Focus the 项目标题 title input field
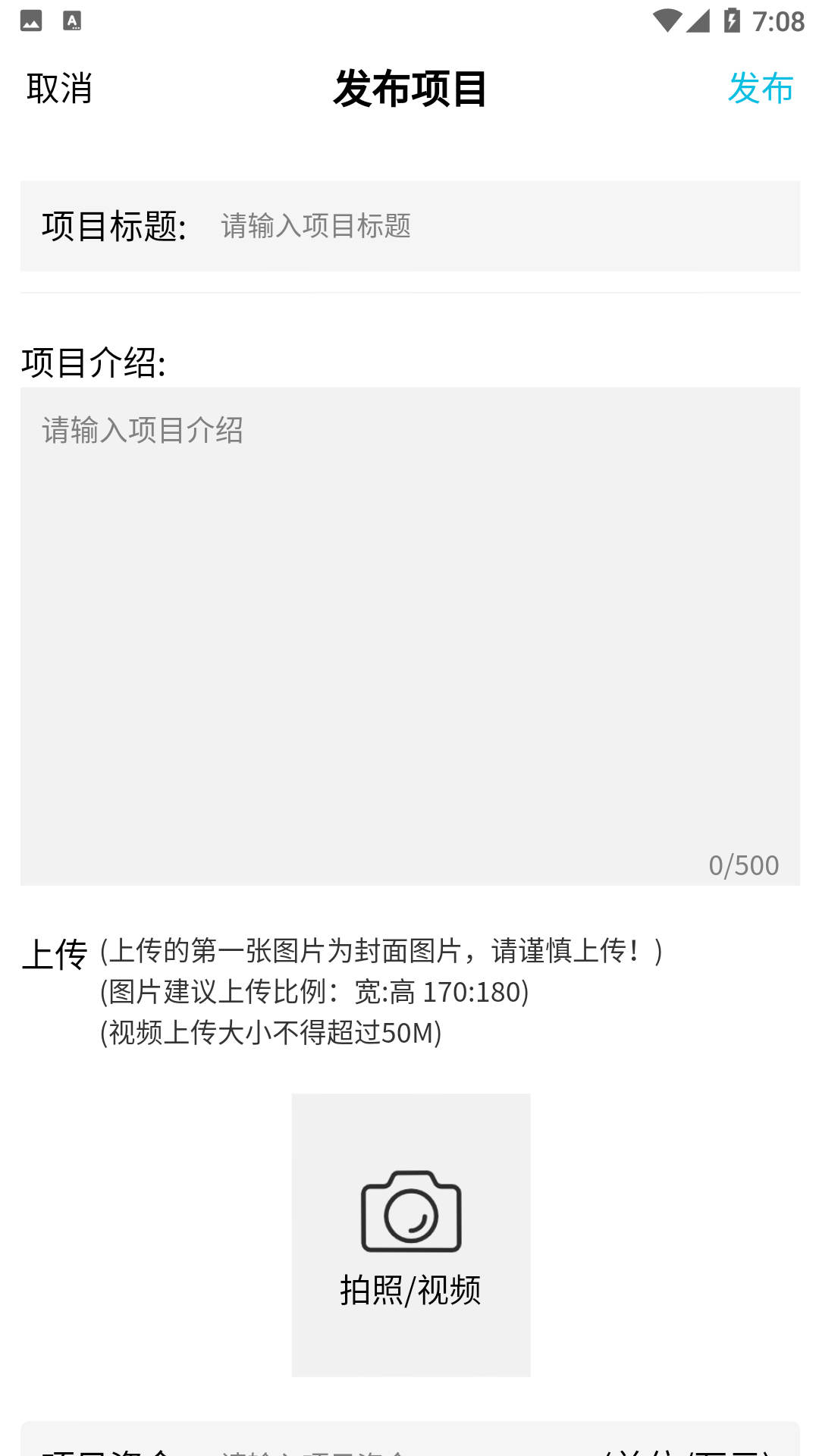The image size is (819, 1456). click(455, 225)
